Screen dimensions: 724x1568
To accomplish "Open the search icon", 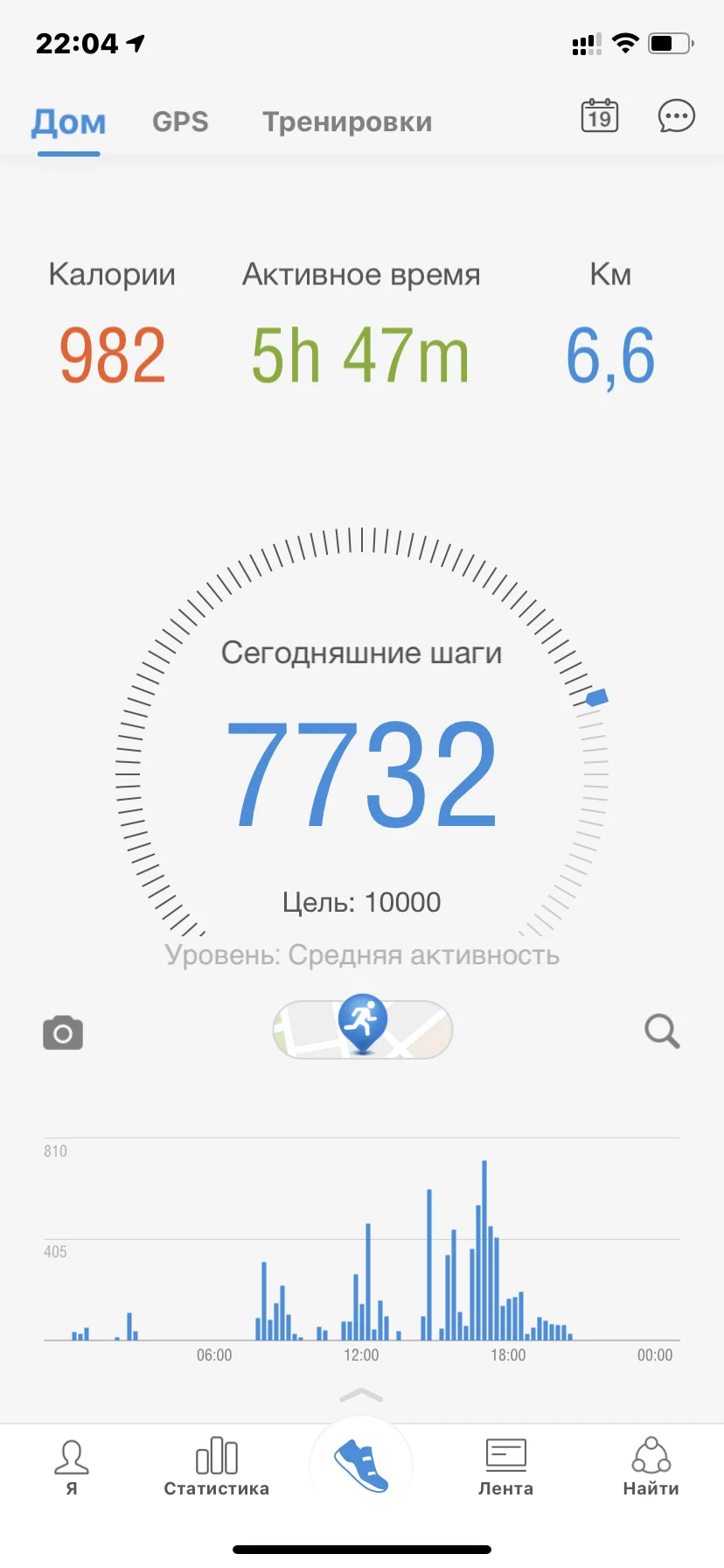I will pyautogui.click(x=662, y=1032).
